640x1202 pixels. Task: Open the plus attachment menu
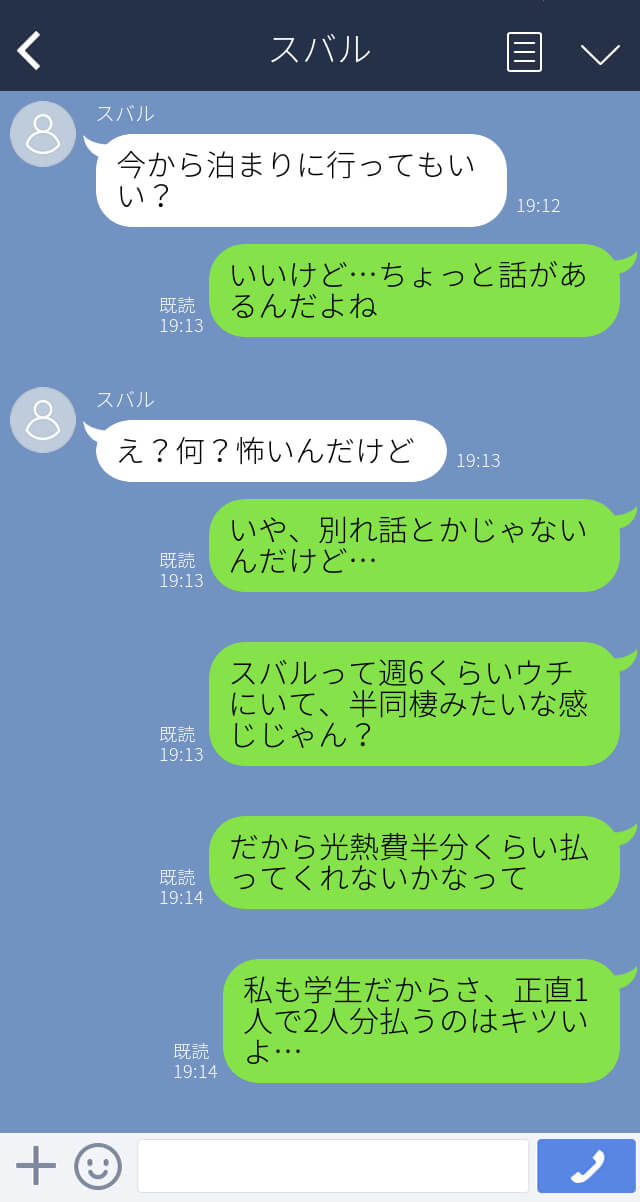[36, 1166]
